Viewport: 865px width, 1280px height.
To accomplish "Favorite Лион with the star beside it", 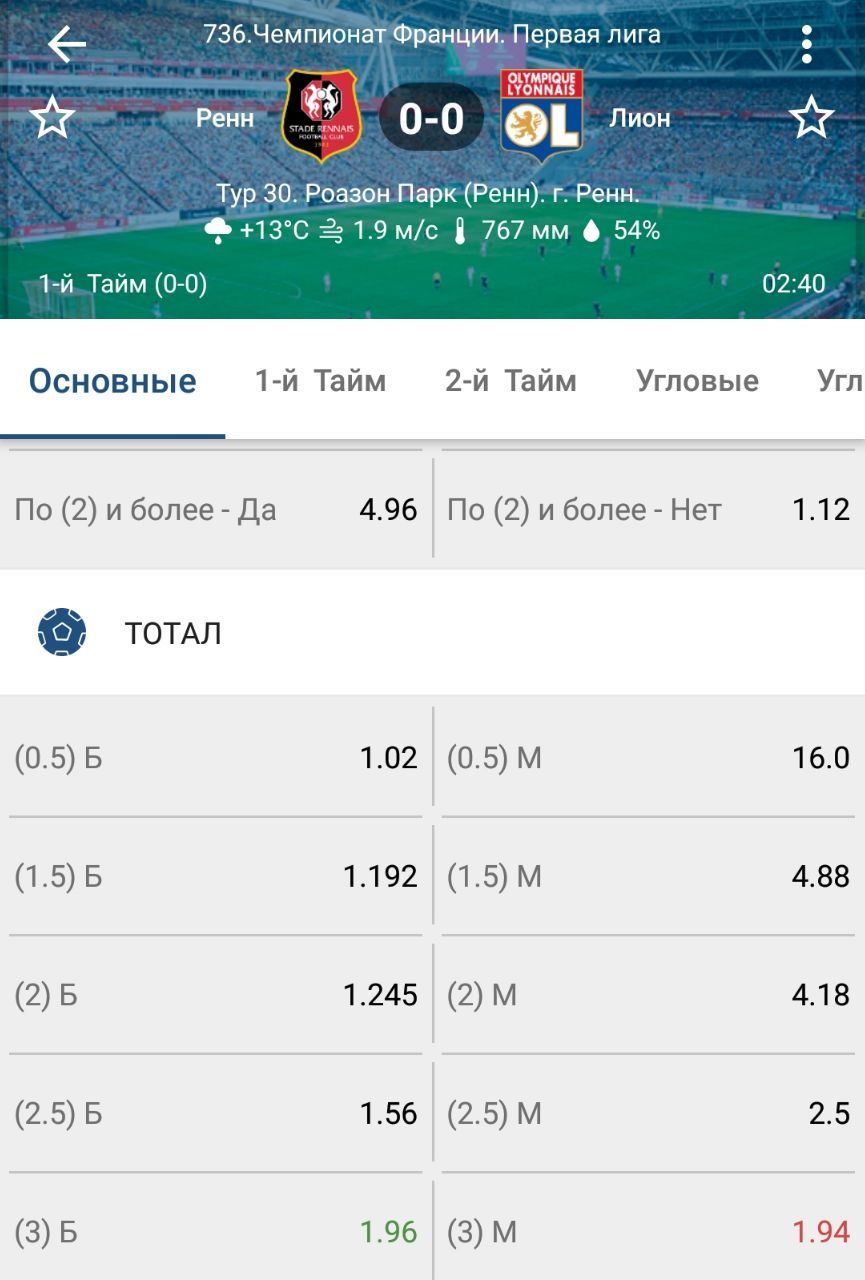I will tap(811, 118).
